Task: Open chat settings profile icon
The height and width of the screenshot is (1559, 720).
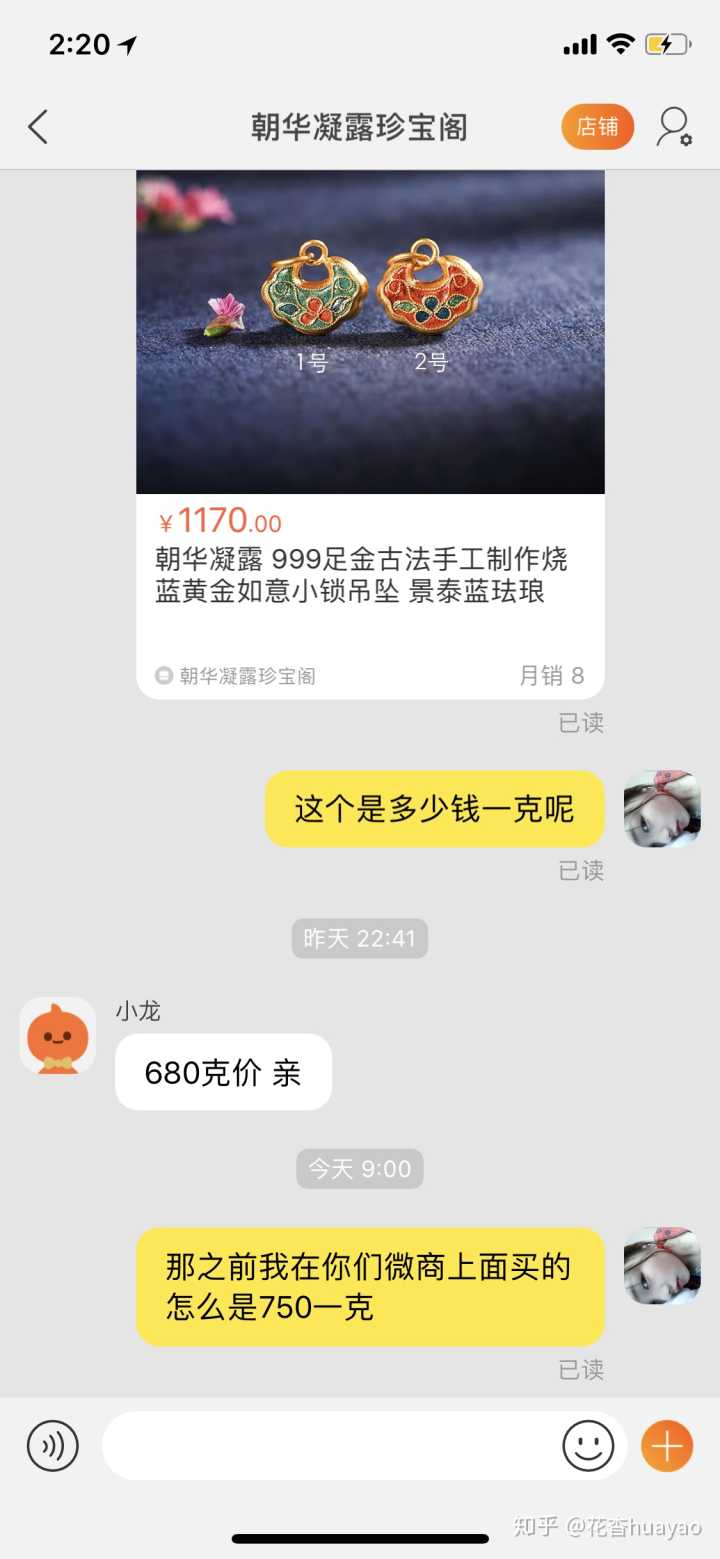Action: pyautogui.click(x=674, y=127)
